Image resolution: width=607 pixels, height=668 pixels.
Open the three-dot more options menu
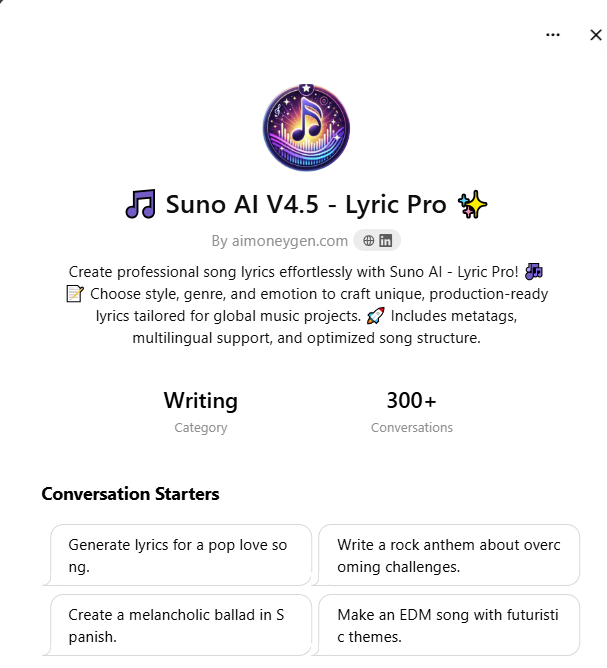553,35
